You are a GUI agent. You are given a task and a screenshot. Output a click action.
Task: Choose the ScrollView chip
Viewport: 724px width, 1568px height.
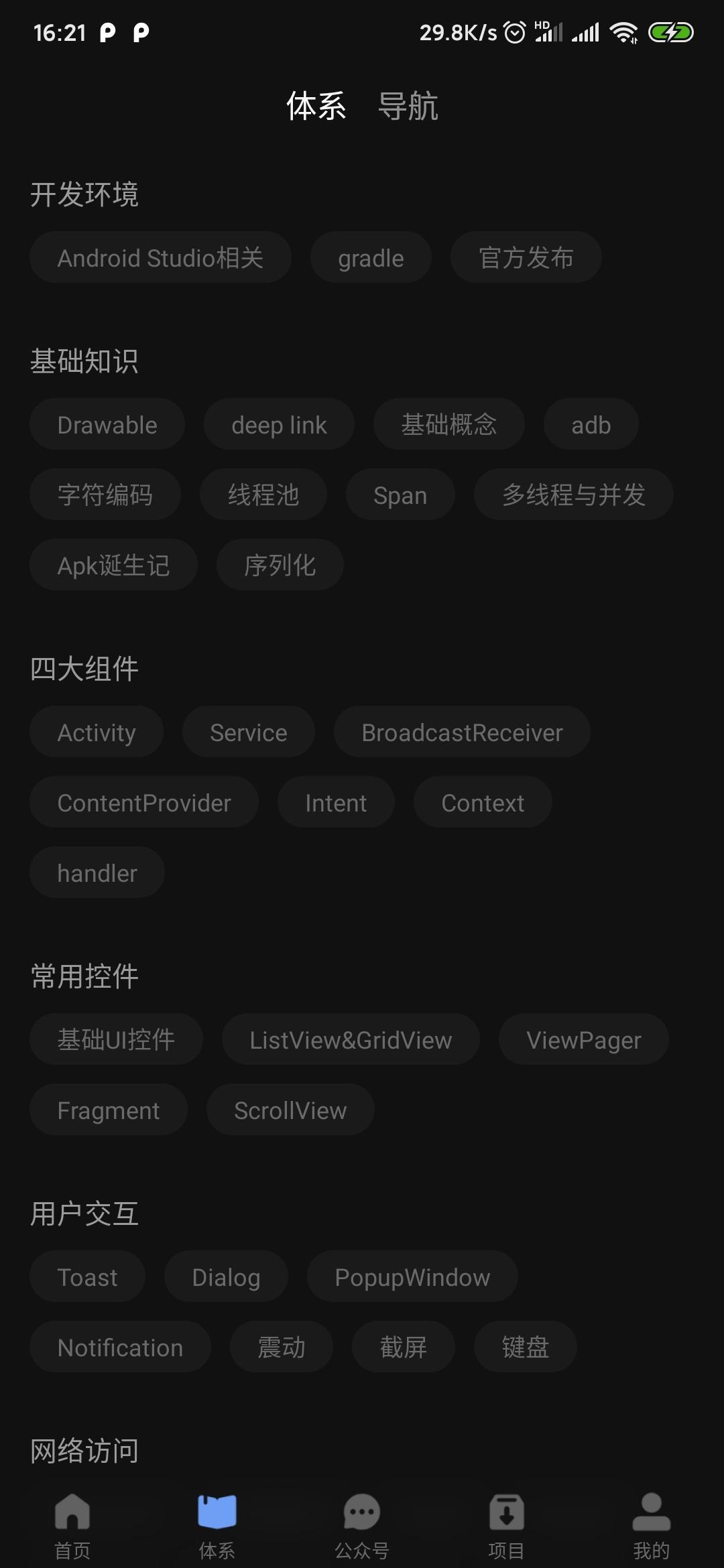[290, 1110]
